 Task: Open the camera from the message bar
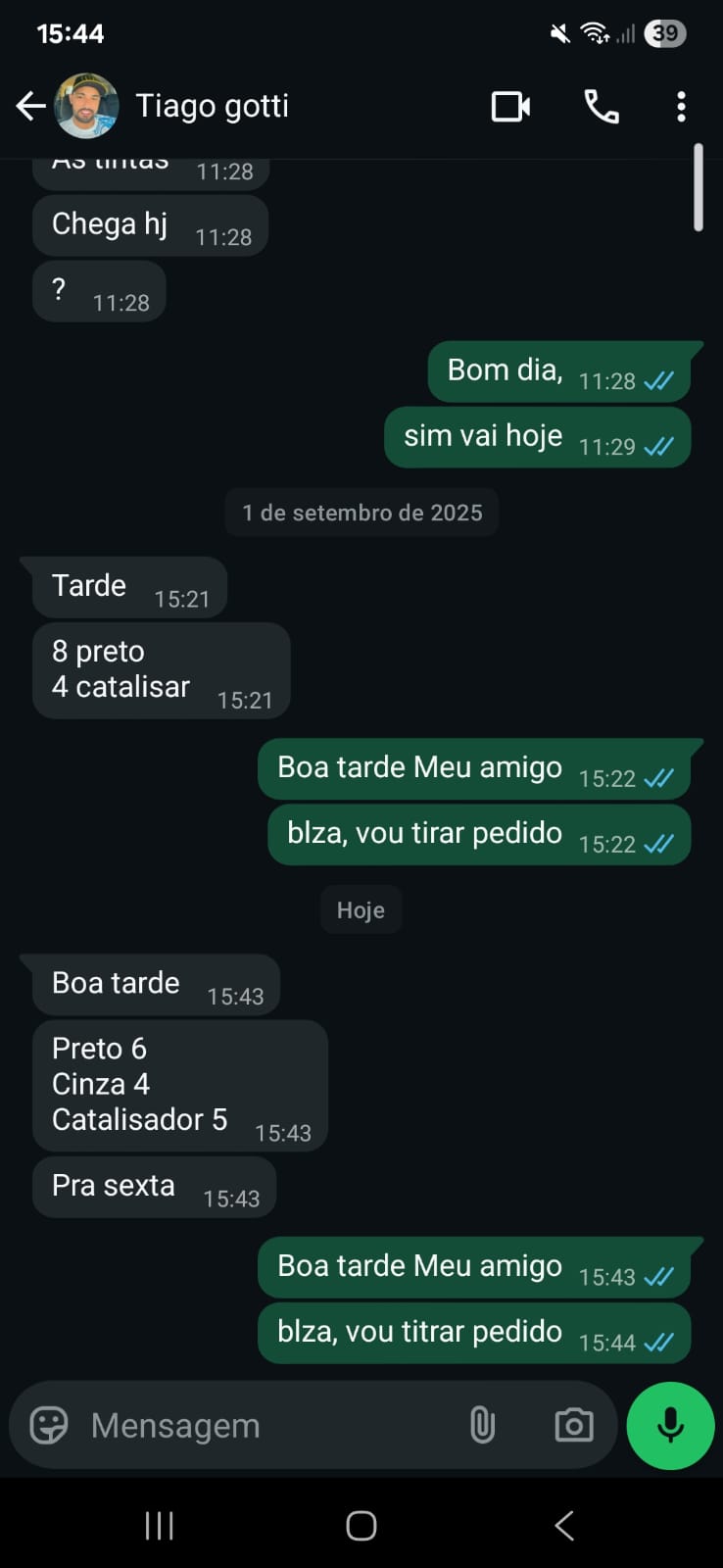(573, 1425)
